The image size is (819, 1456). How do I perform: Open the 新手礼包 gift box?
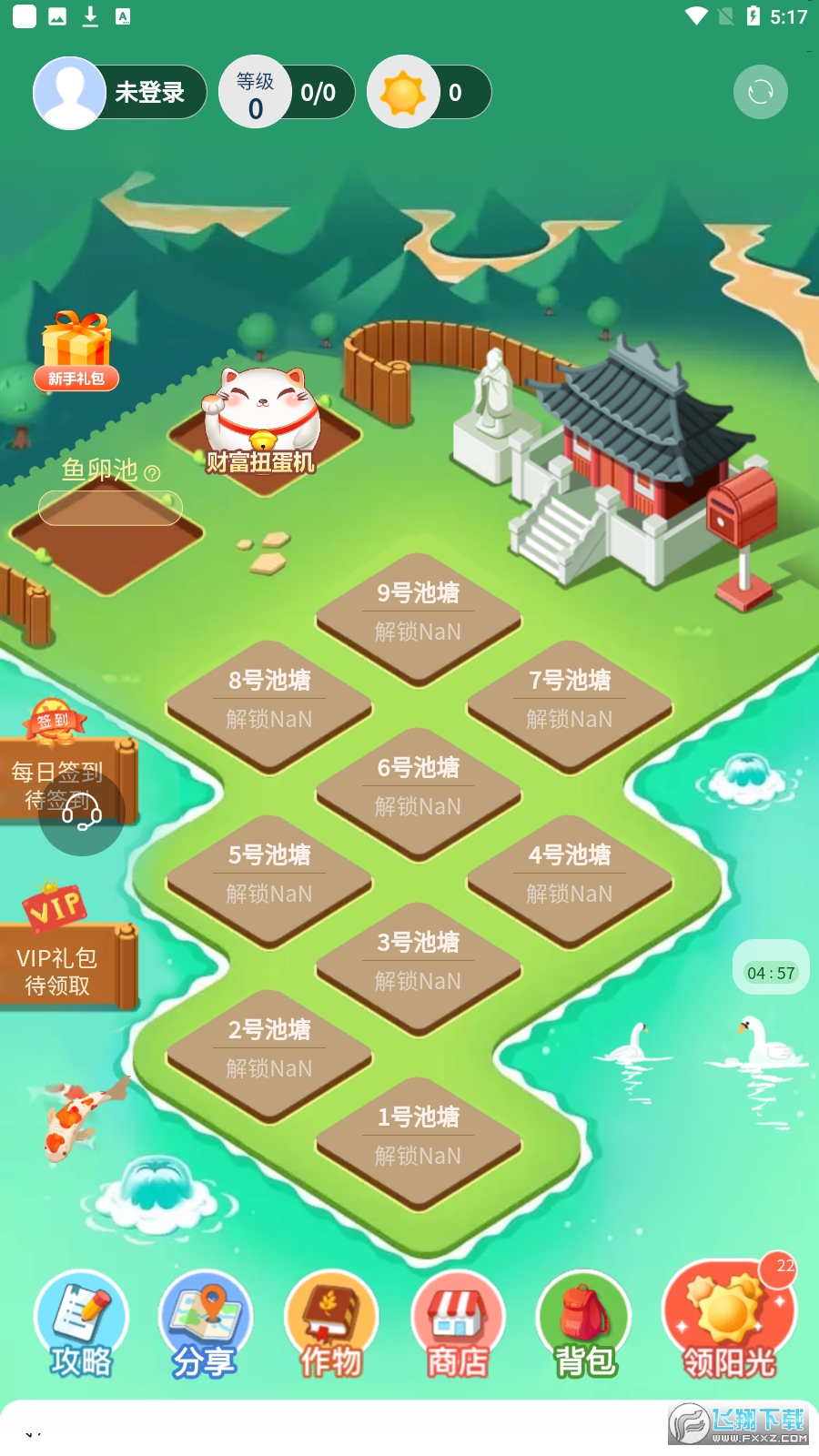[x=76, y=350]
